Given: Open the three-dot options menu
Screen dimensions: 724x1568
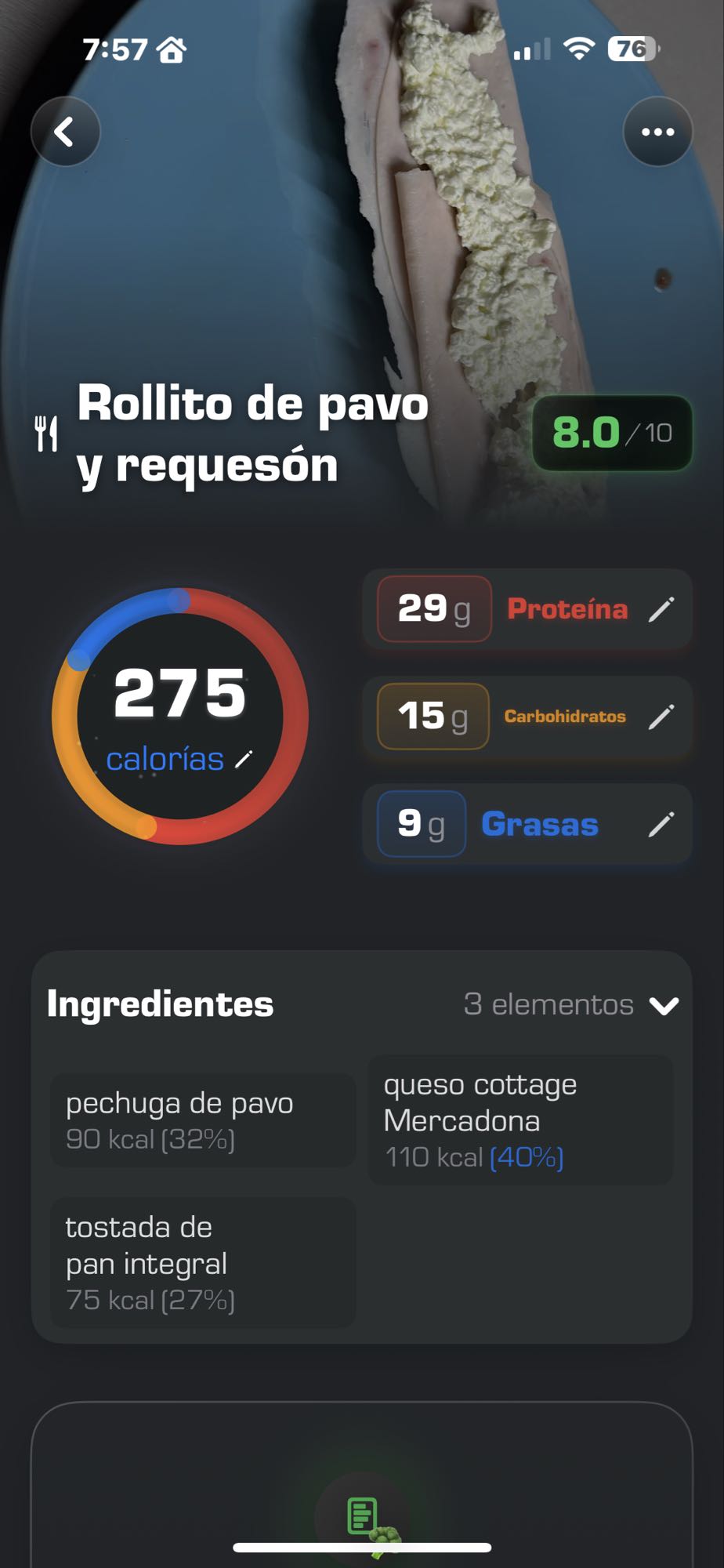Looking at the screenshot, I should (x=659, y=131).
